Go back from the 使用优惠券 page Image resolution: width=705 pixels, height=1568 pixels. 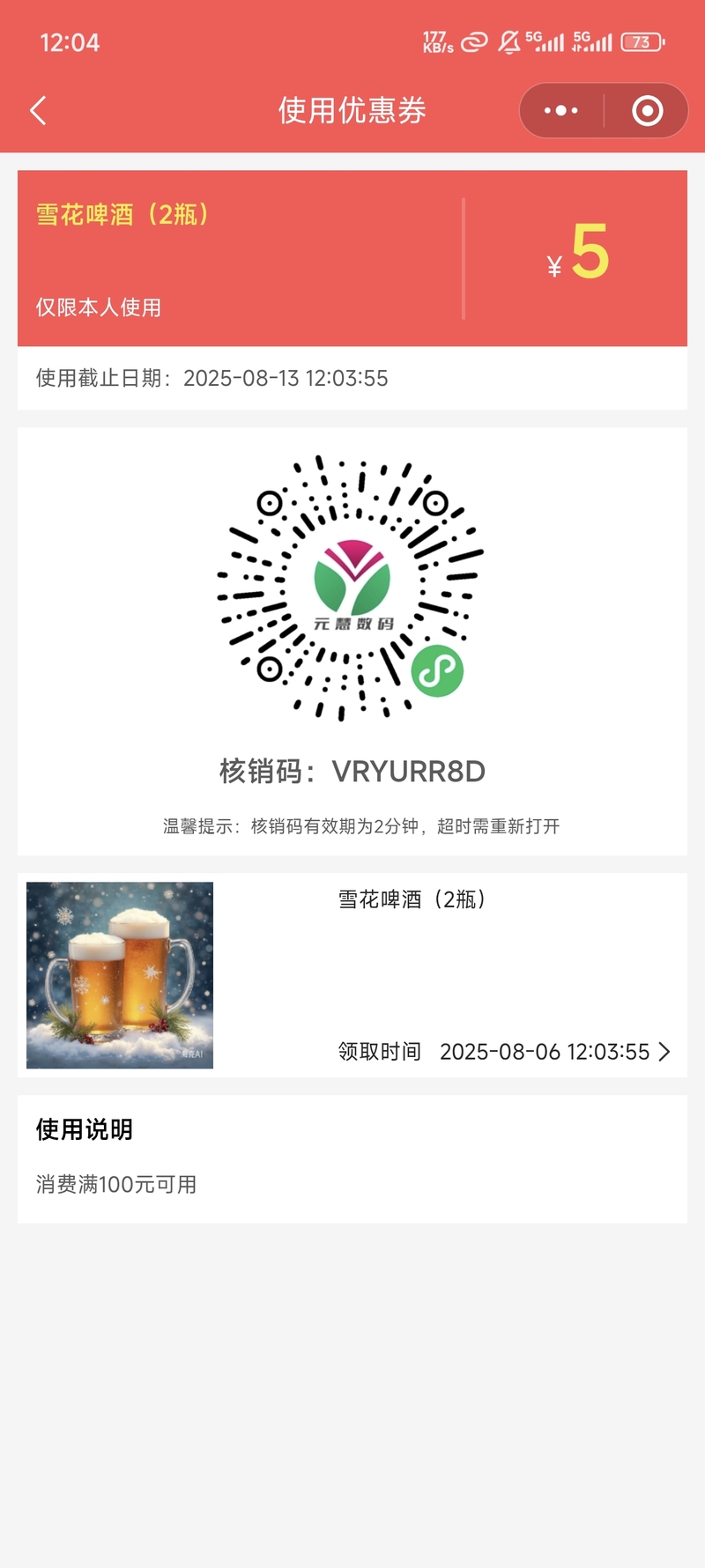coord(38,111)
